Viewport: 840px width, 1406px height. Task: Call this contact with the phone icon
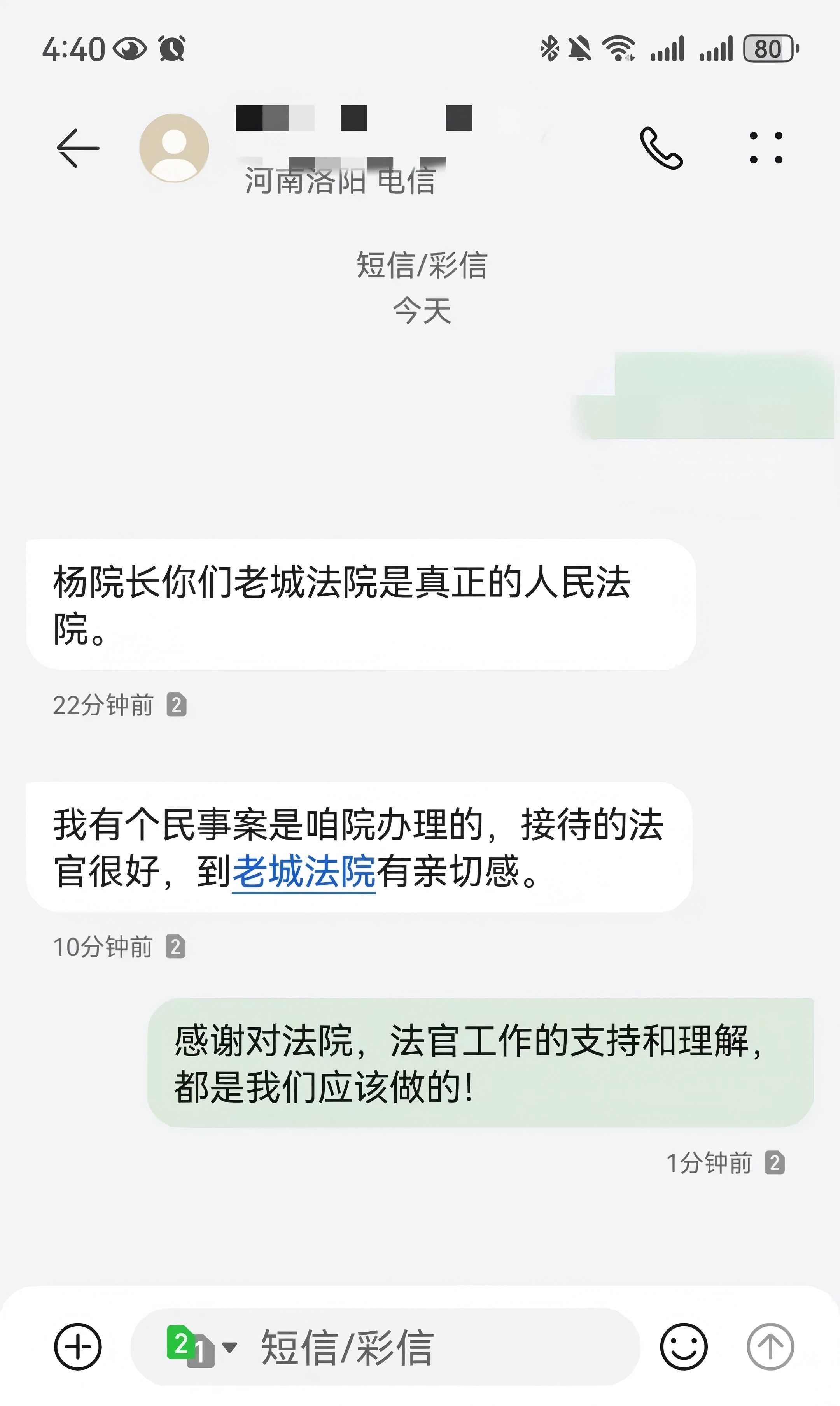(661, 148)
